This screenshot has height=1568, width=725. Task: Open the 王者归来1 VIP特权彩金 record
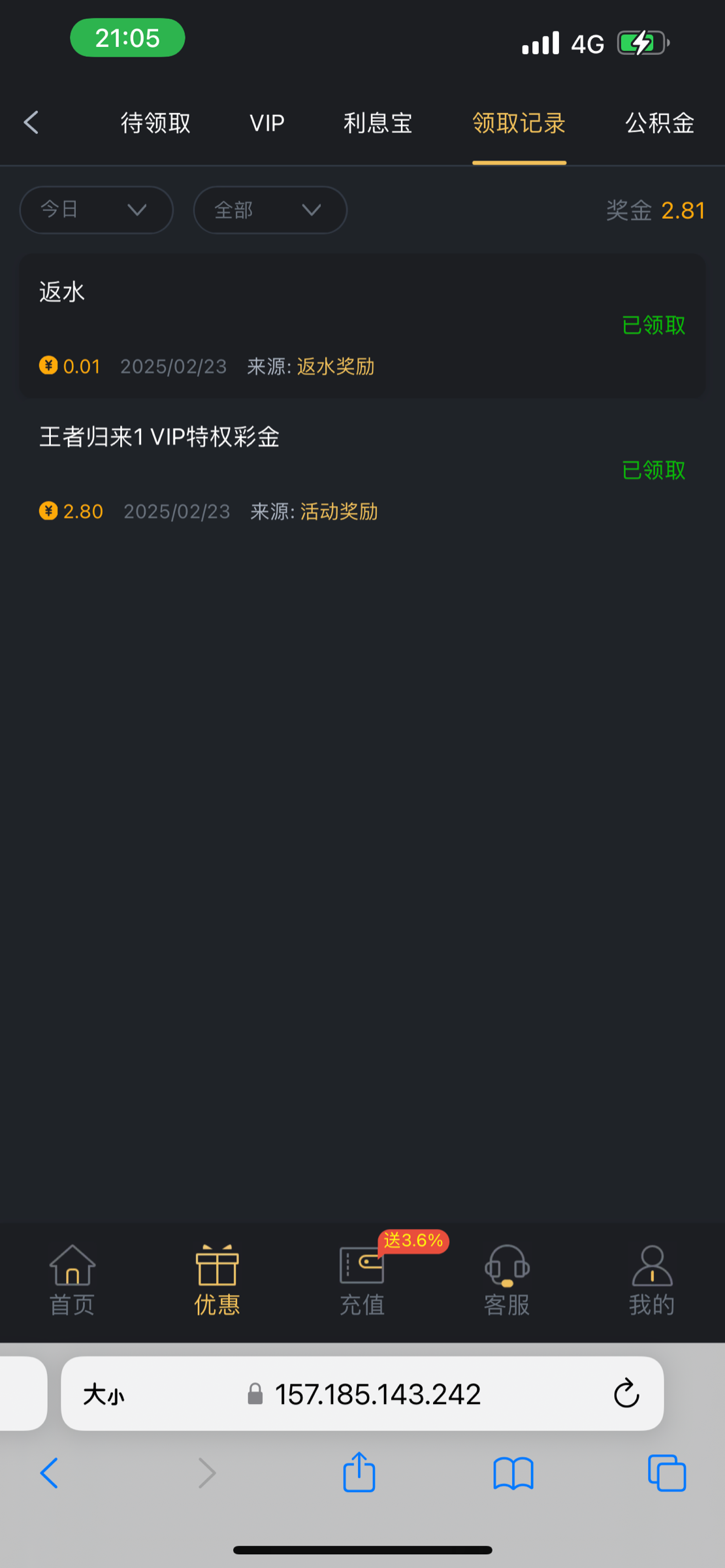(362, 472)
